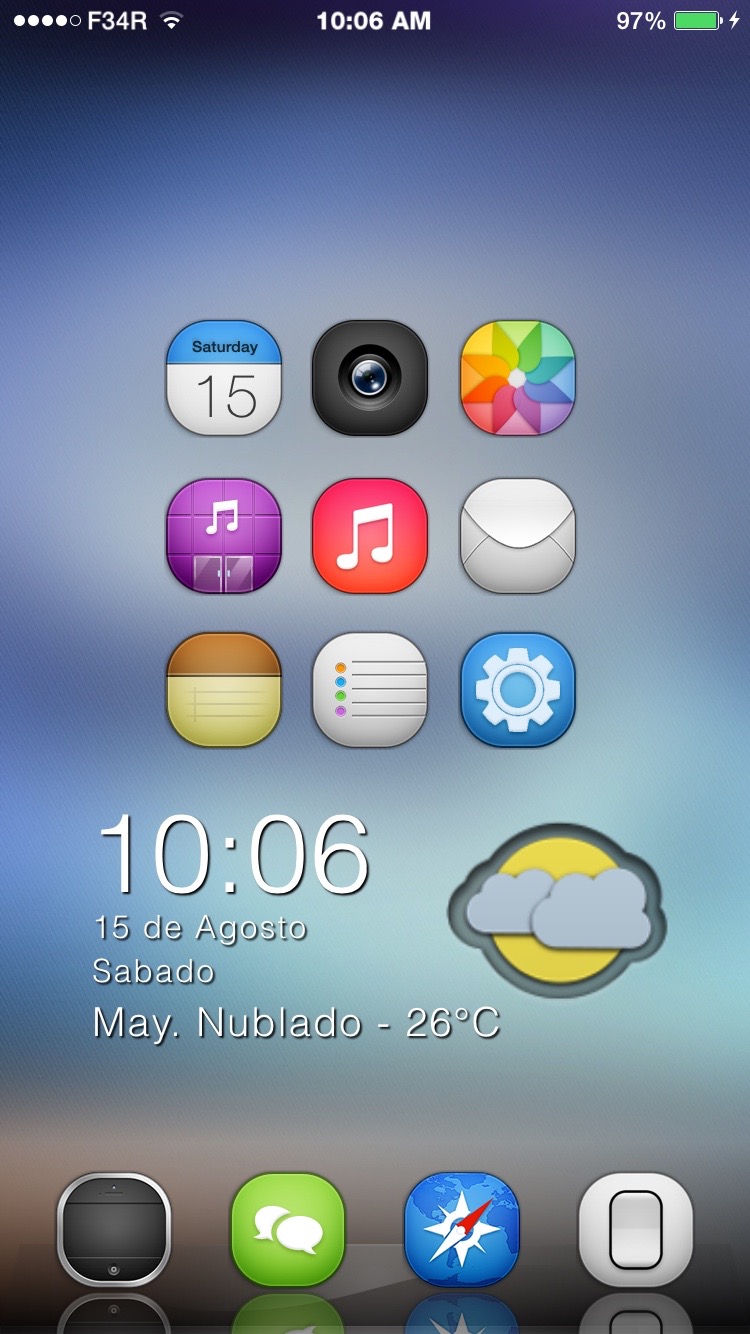The height and width of the screenshot is (1334, 750).
Task: Open the Photos pinwheel app
Action: coord(517,378)
